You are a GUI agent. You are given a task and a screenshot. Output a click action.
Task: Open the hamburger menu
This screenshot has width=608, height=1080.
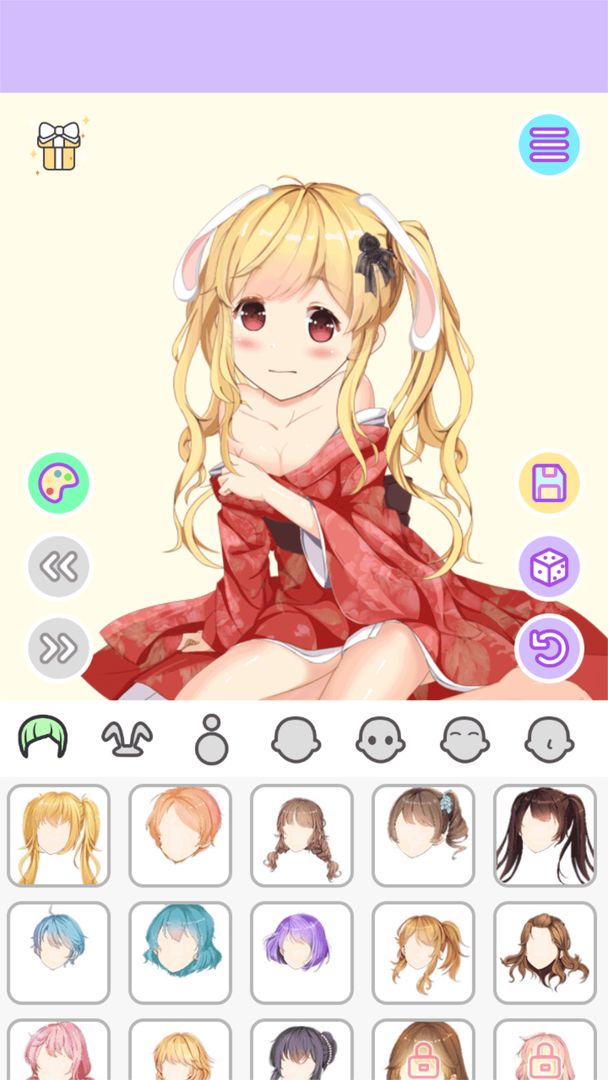tap(549, 145)
